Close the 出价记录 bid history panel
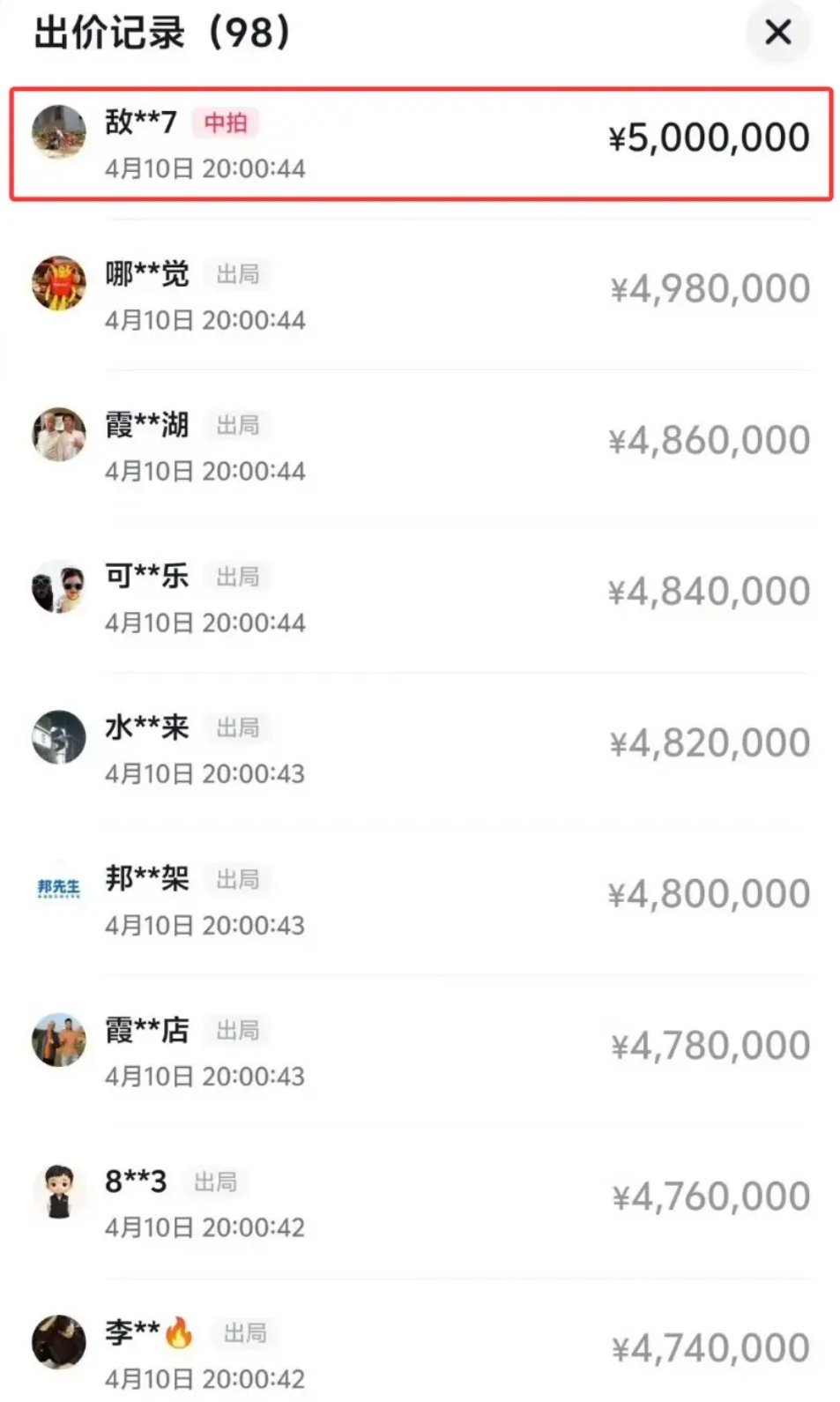This screenshot has width=840, height=1402. click(x=777, y=34)
